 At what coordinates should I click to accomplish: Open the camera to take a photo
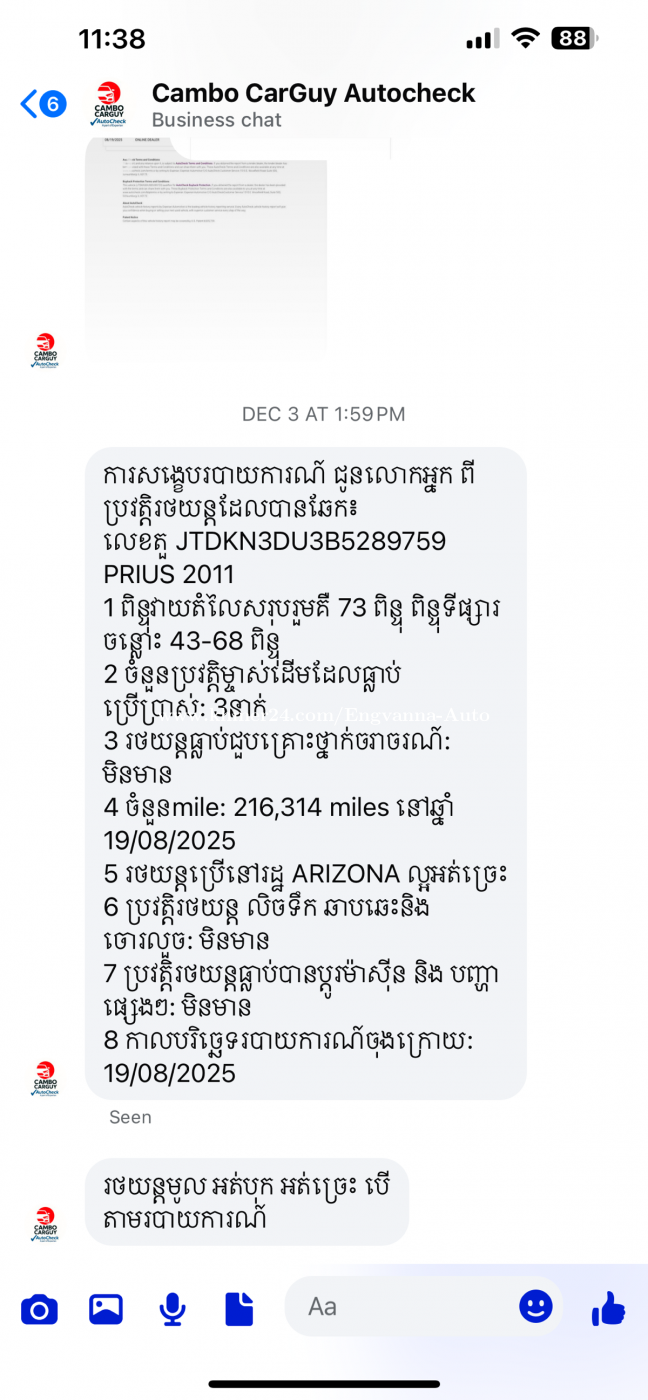coord(39,1308)
